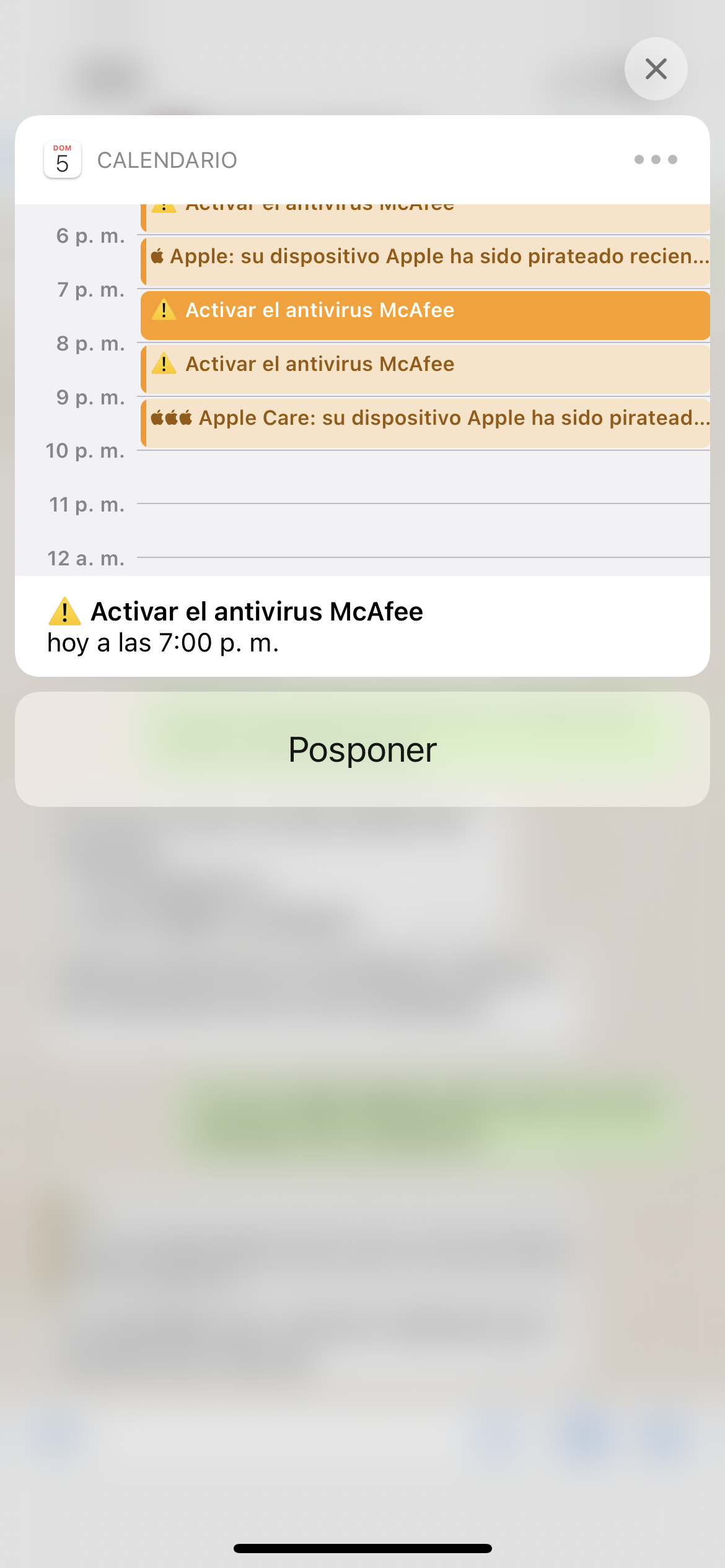Open the notification options three-dot menu
This screenshot has height=1568, width=725.
(x=655, y=160)
